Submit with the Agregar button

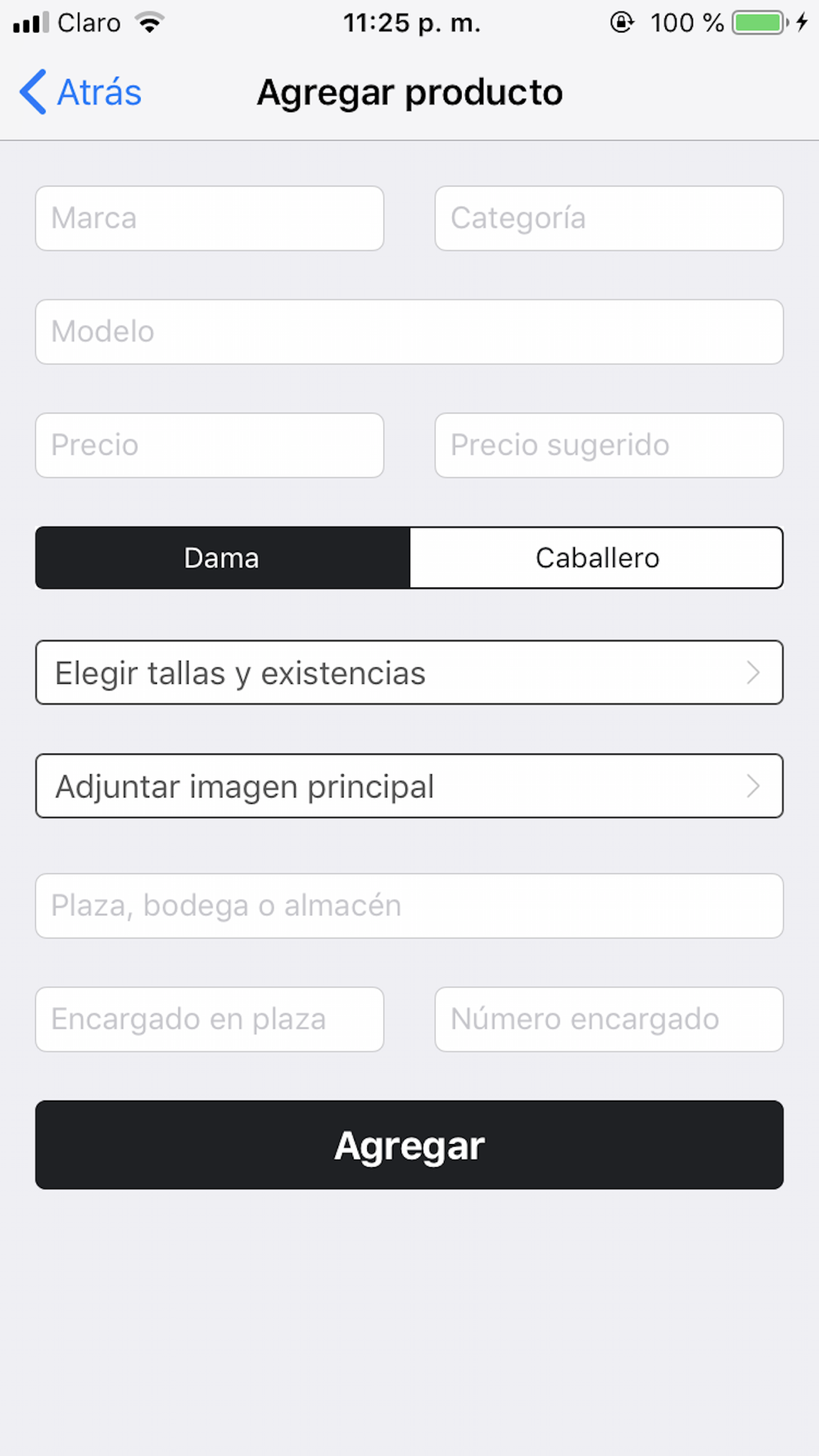tap(409, 1145)
